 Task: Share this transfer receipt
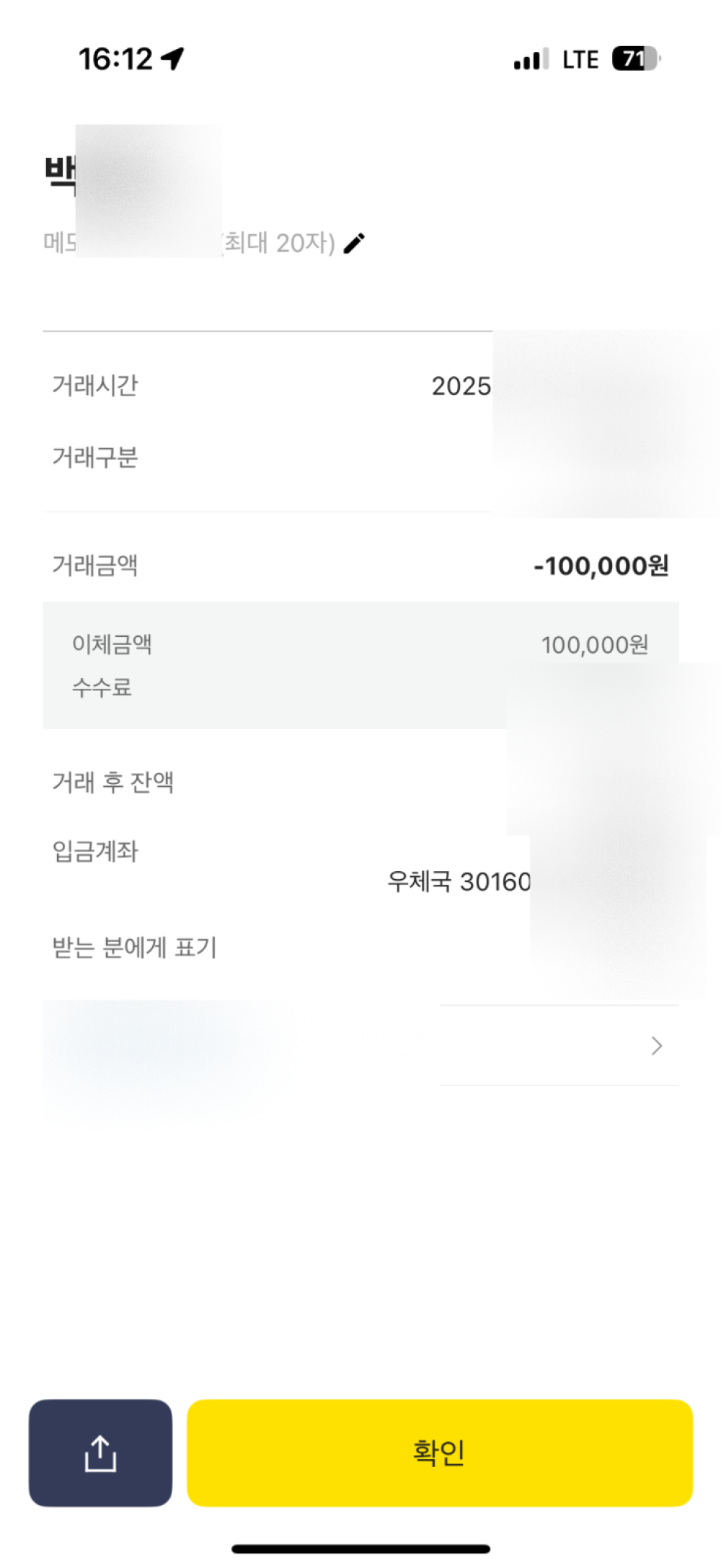click(x=100, y=1453)
